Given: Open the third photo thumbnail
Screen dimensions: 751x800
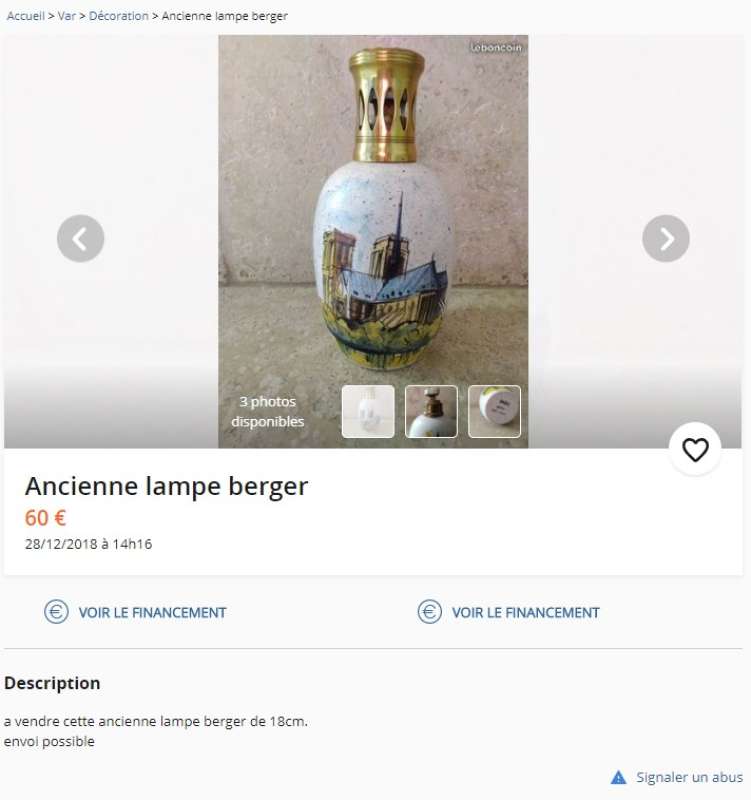Looking at the screenshot, I should 494,411.
